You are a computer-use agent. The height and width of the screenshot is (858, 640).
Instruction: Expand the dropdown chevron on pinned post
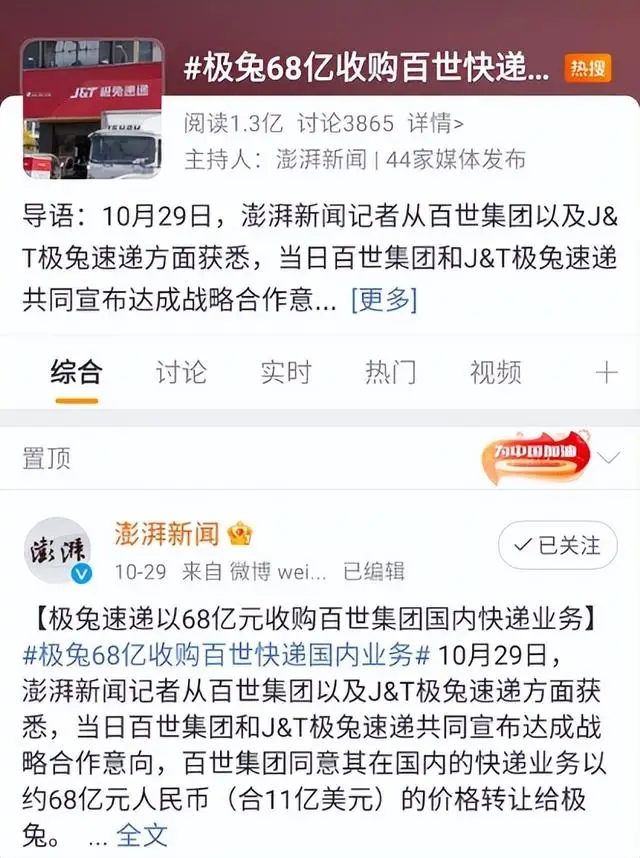(x=610, y=457)
